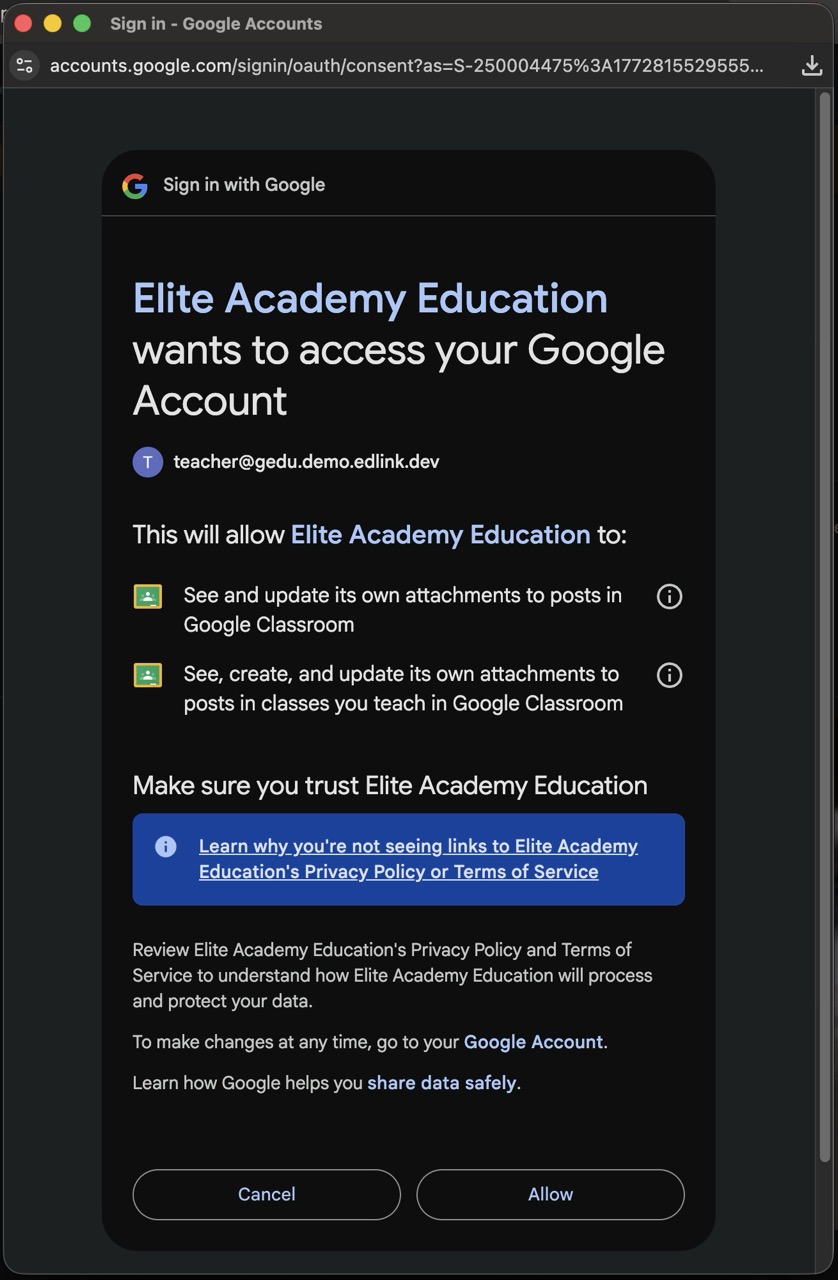
Task: Open the Privacy Policy missing links explanation
Action: point(418,859)
